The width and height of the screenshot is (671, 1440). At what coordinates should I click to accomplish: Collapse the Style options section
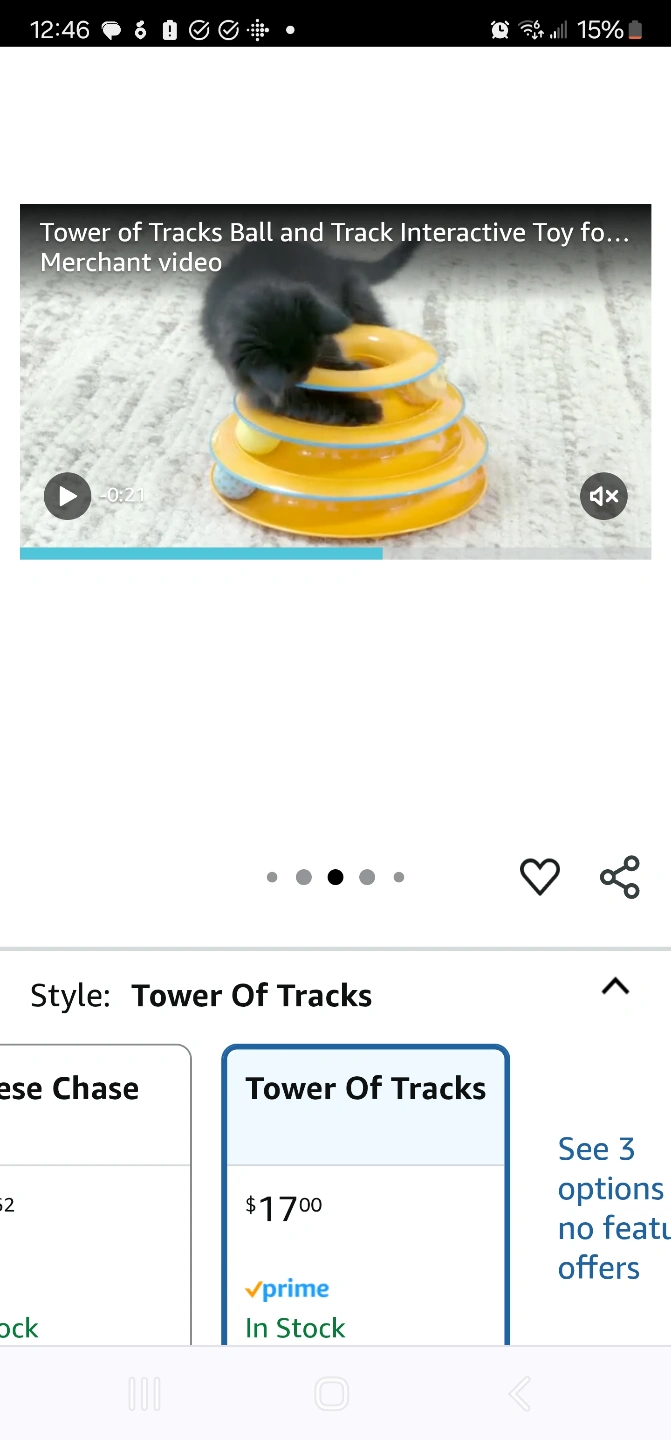click(615, 987)
